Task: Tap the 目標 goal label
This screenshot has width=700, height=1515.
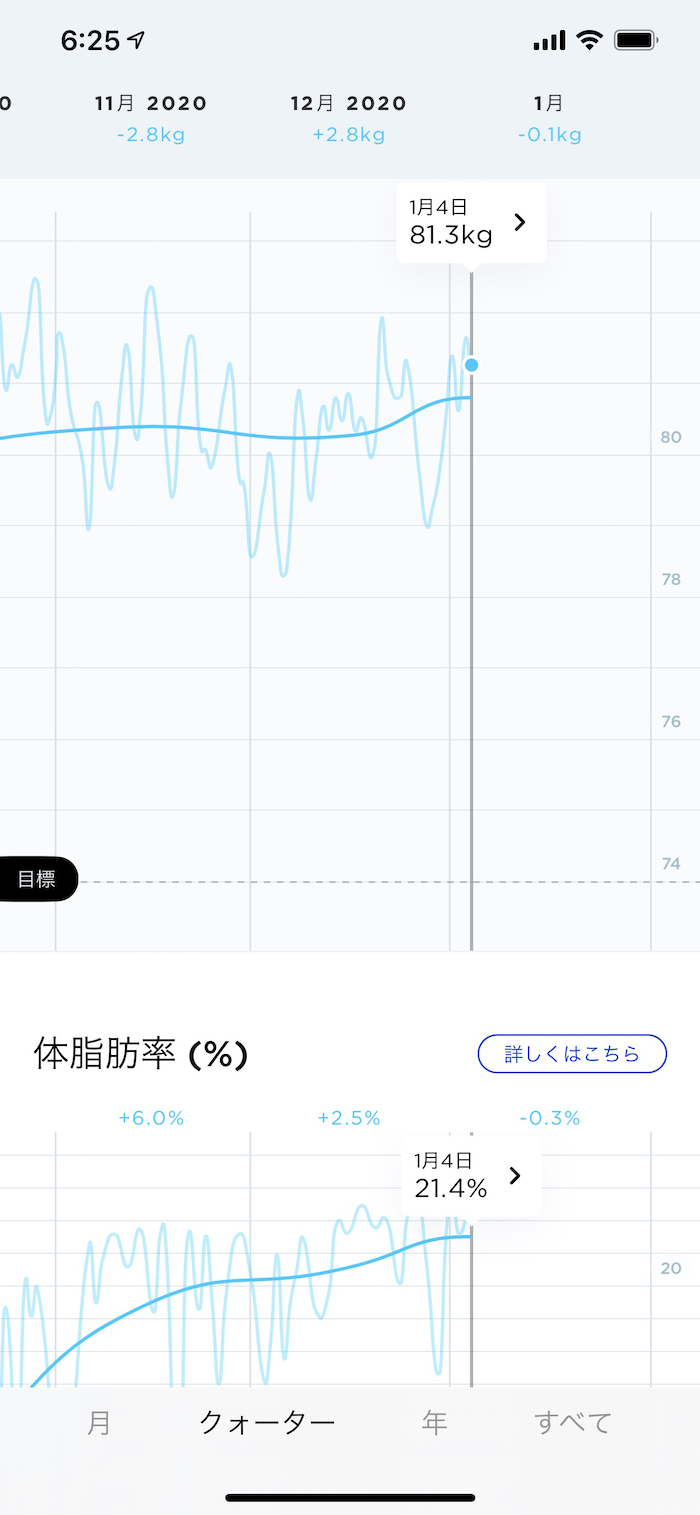Action: pos(37,879)
